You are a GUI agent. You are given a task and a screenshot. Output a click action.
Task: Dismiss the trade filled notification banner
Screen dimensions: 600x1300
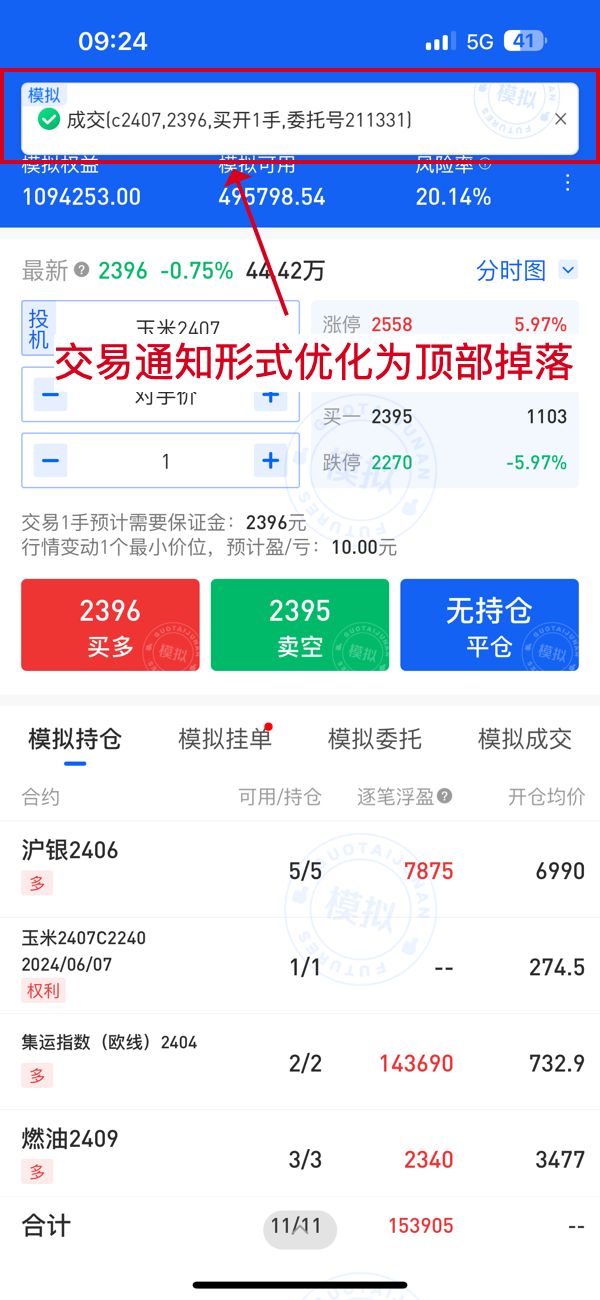click(560, 119)
